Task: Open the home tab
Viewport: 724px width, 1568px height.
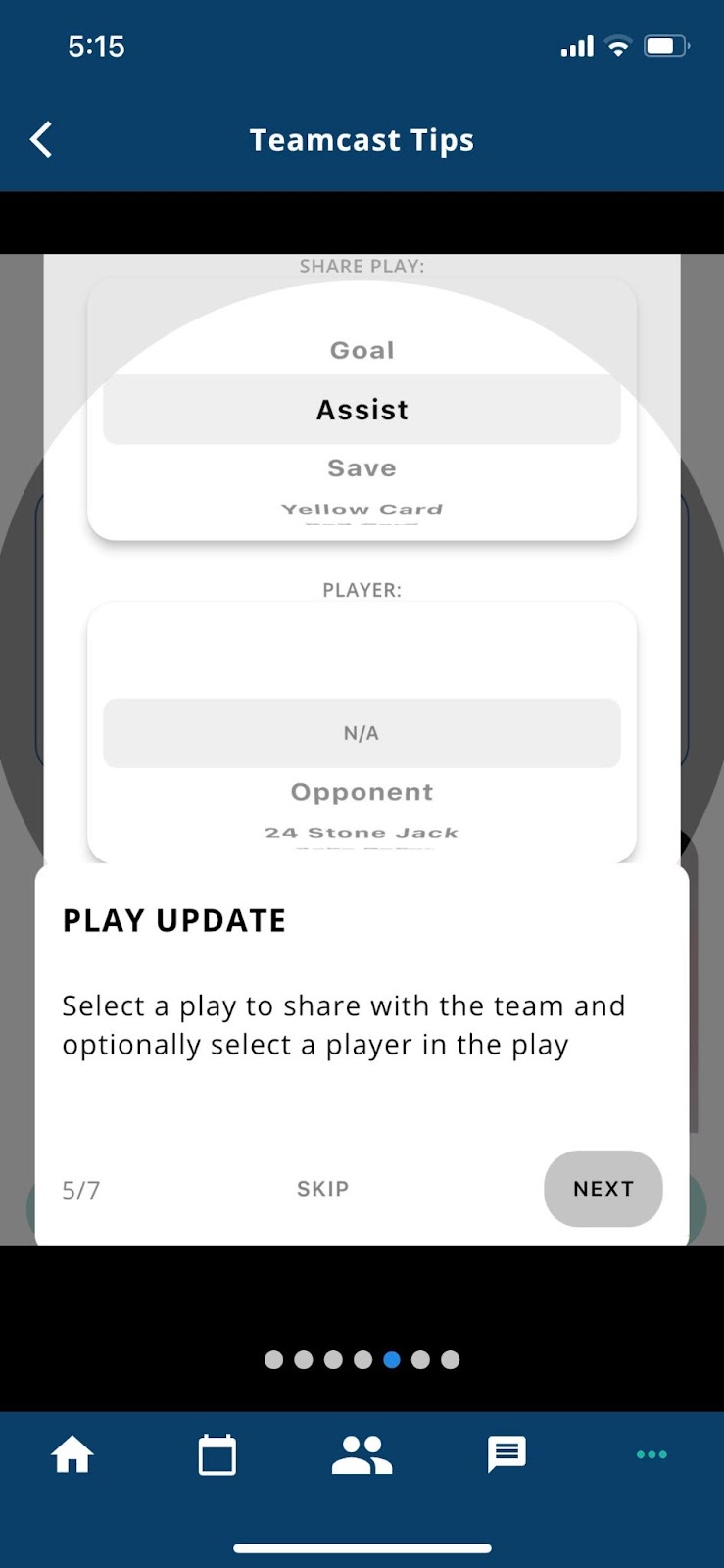Action: [72, 1454]
